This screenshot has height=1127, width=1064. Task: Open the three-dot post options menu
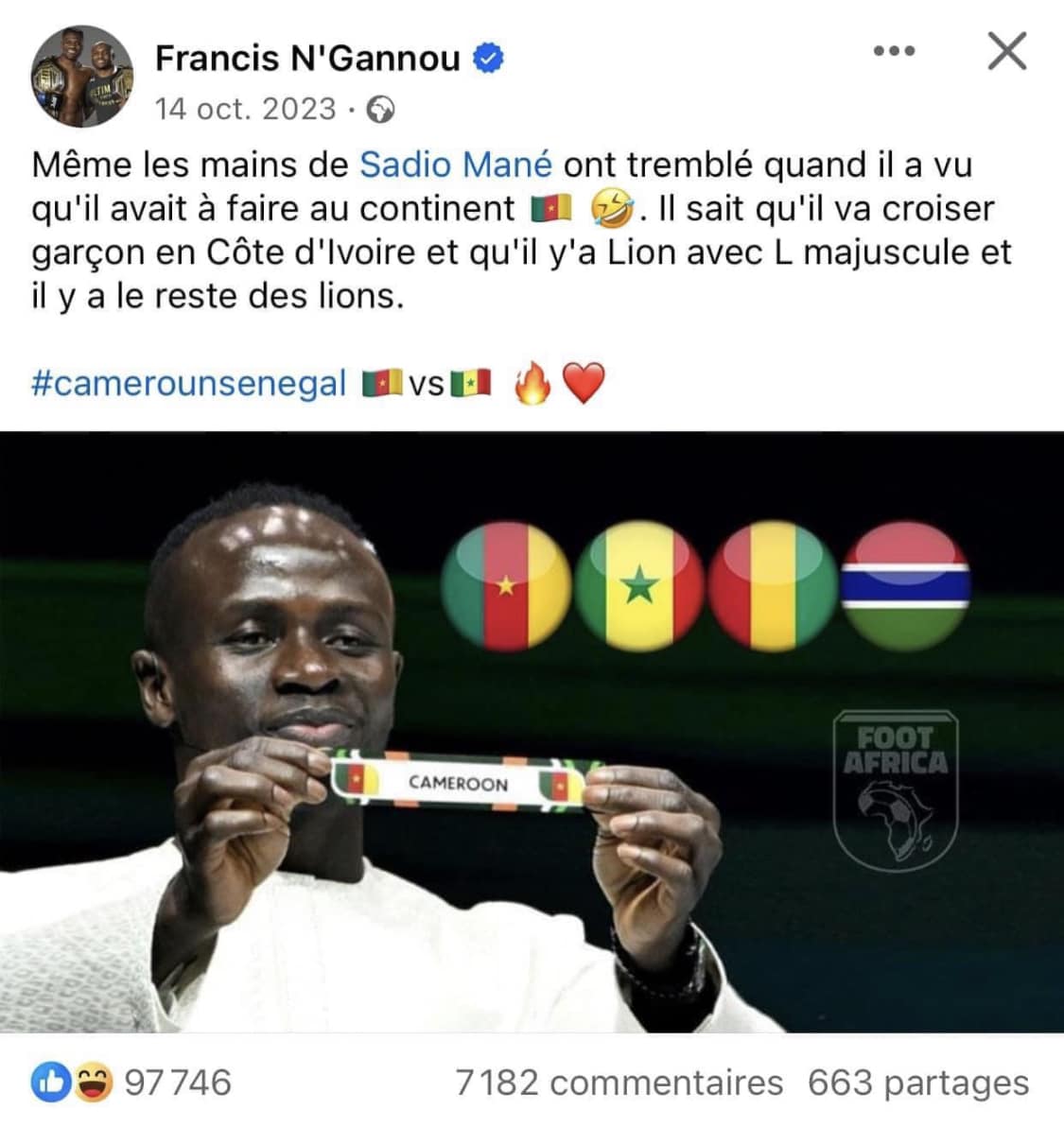point(893,52)
